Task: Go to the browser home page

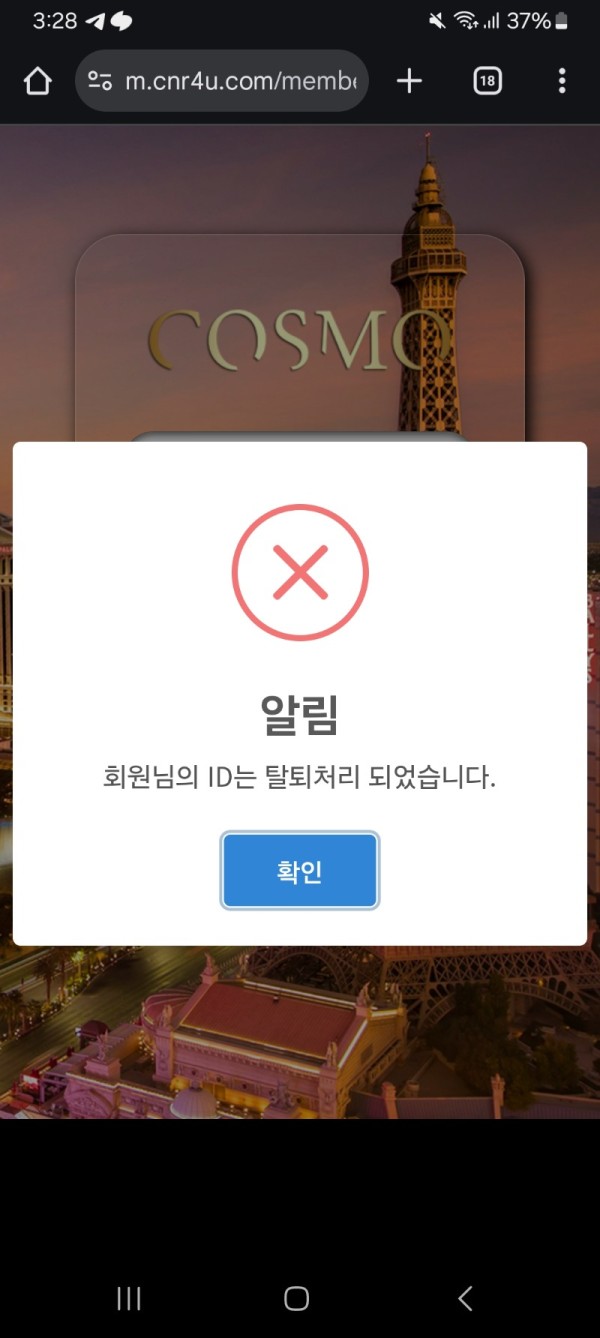Action: click(x=38, y=81)
